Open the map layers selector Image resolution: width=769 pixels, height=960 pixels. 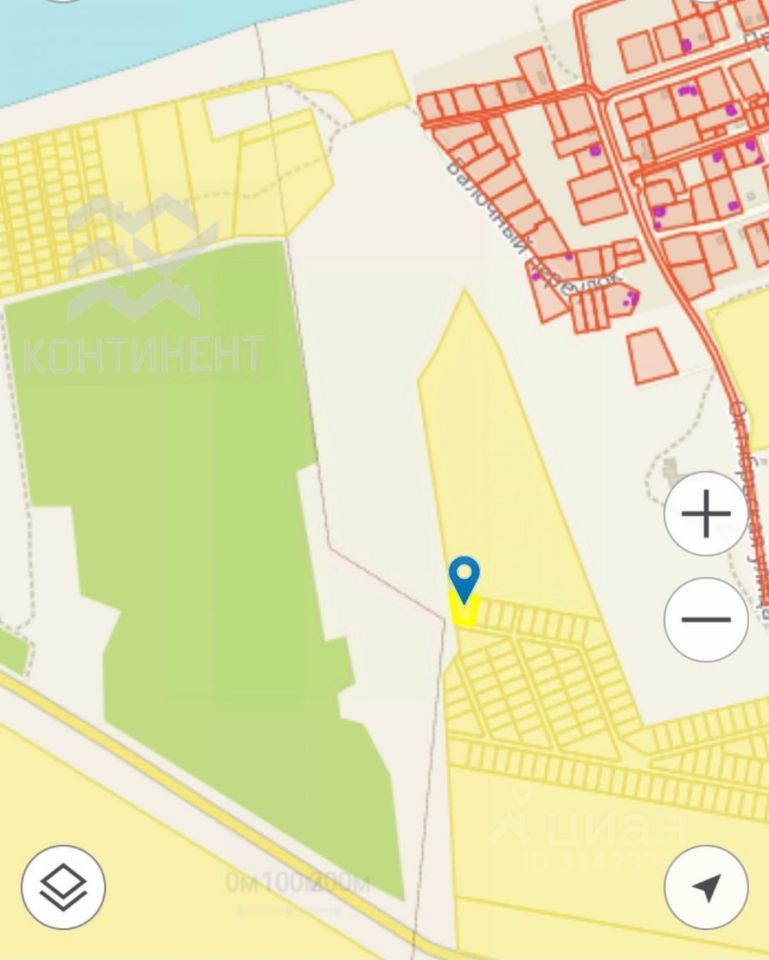tap(64, 887)
